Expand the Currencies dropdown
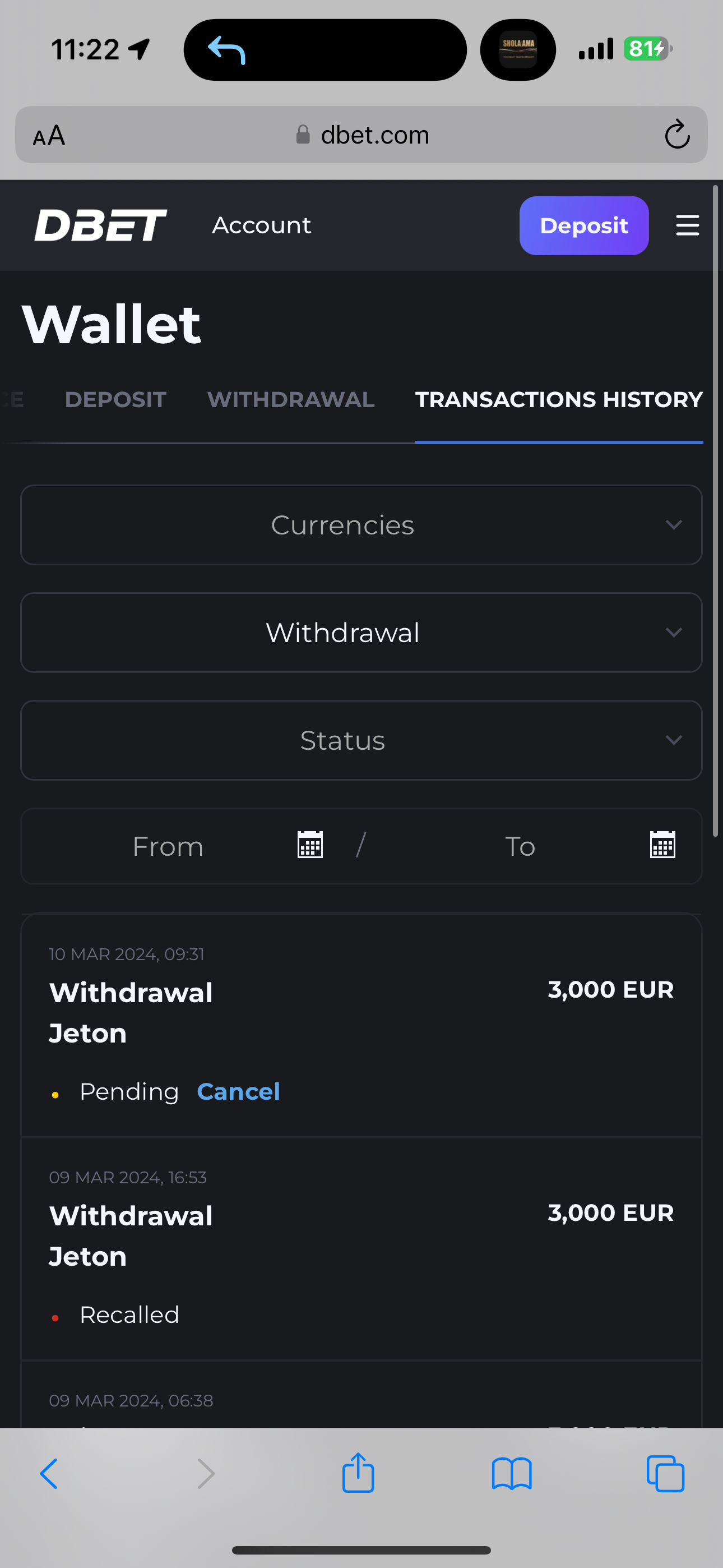This screenshot has height=1568, width=723. point(361,525)
